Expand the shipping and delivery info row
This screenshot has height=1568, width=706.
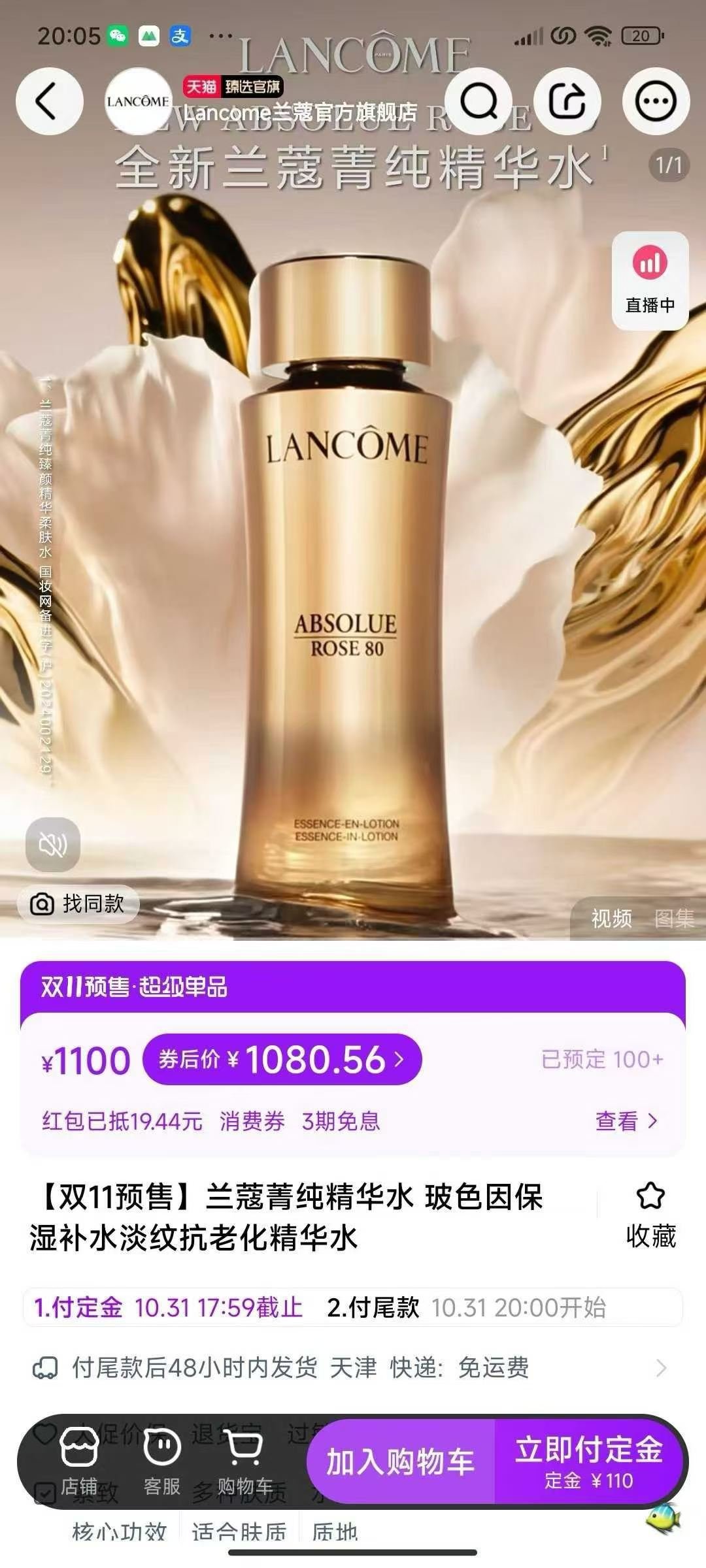353,1367
